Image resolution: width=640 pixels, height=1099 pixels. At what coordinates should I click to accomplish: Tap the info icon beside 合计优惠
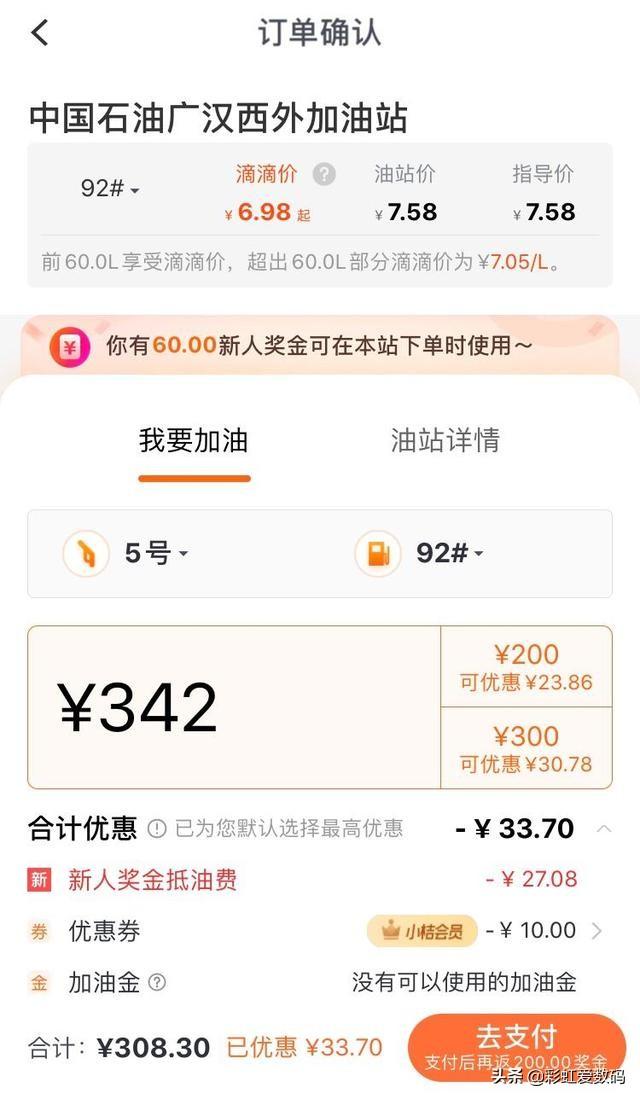[x=157, y=828]
